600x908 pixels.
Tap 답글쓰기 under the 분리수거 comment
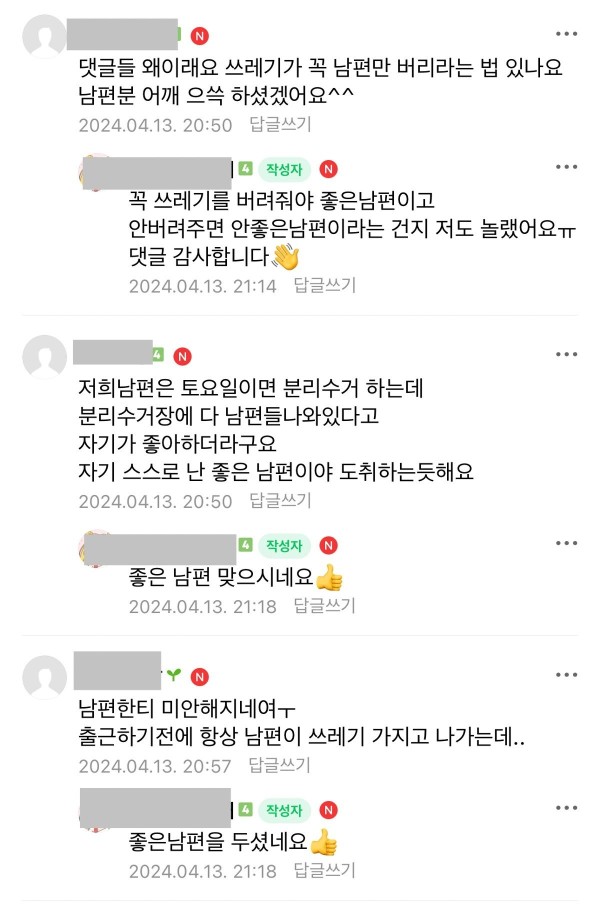coord(280,501)
